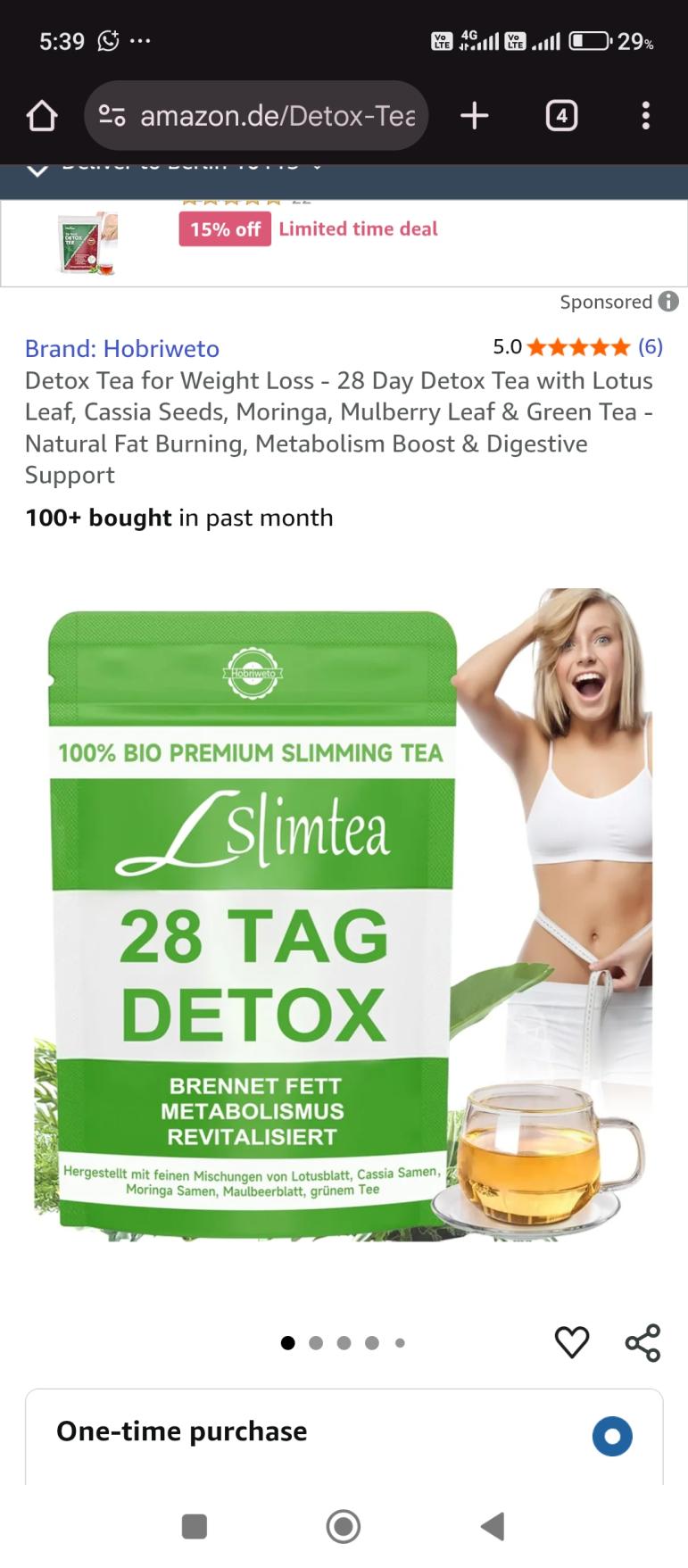The height and width of the screenshot is (1568, 688).
Task: Open a new browser tab
Action: point(475,116)
